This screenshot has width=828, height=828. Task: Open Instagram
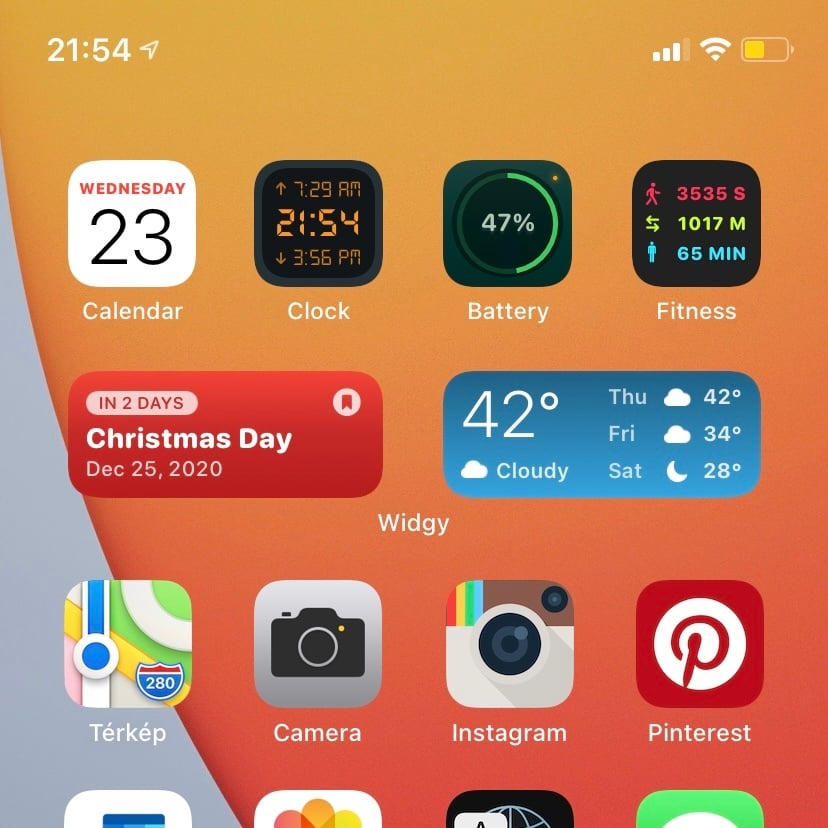click(509, 644)
